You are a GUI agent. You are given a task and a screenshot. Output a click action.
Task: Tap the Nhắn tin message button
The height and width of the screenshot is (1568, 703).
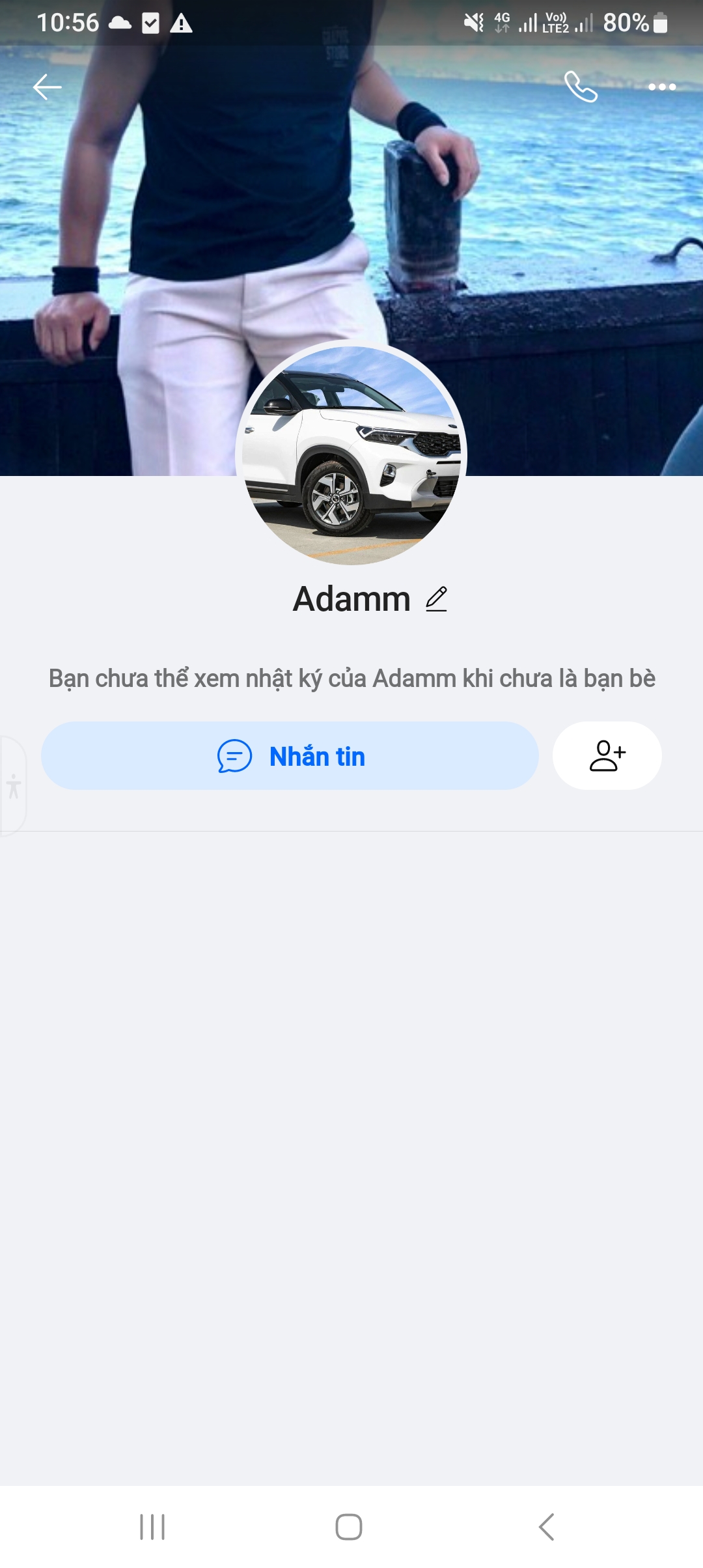click(290, 756)
